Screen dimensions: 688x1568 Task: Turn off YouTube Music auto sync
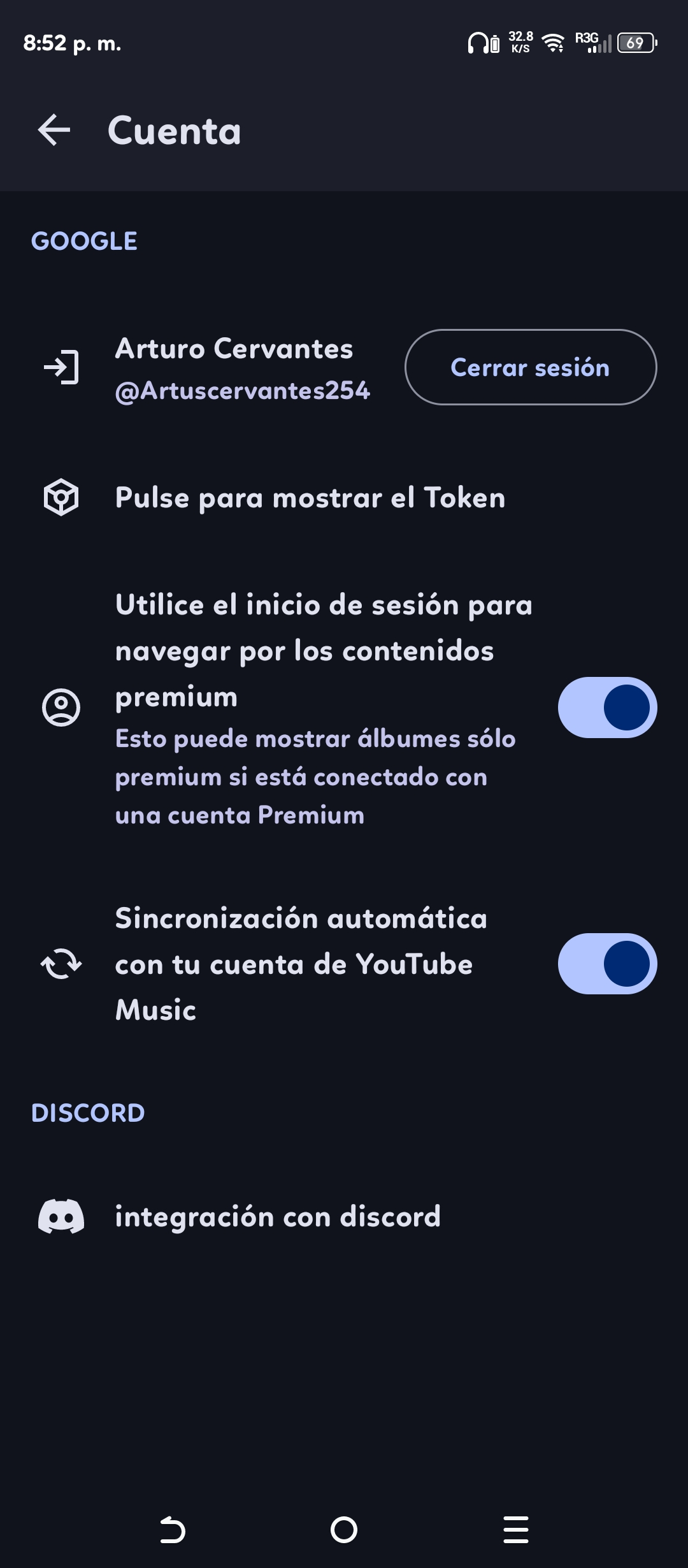pyautogui.click(x=607, y=964)
